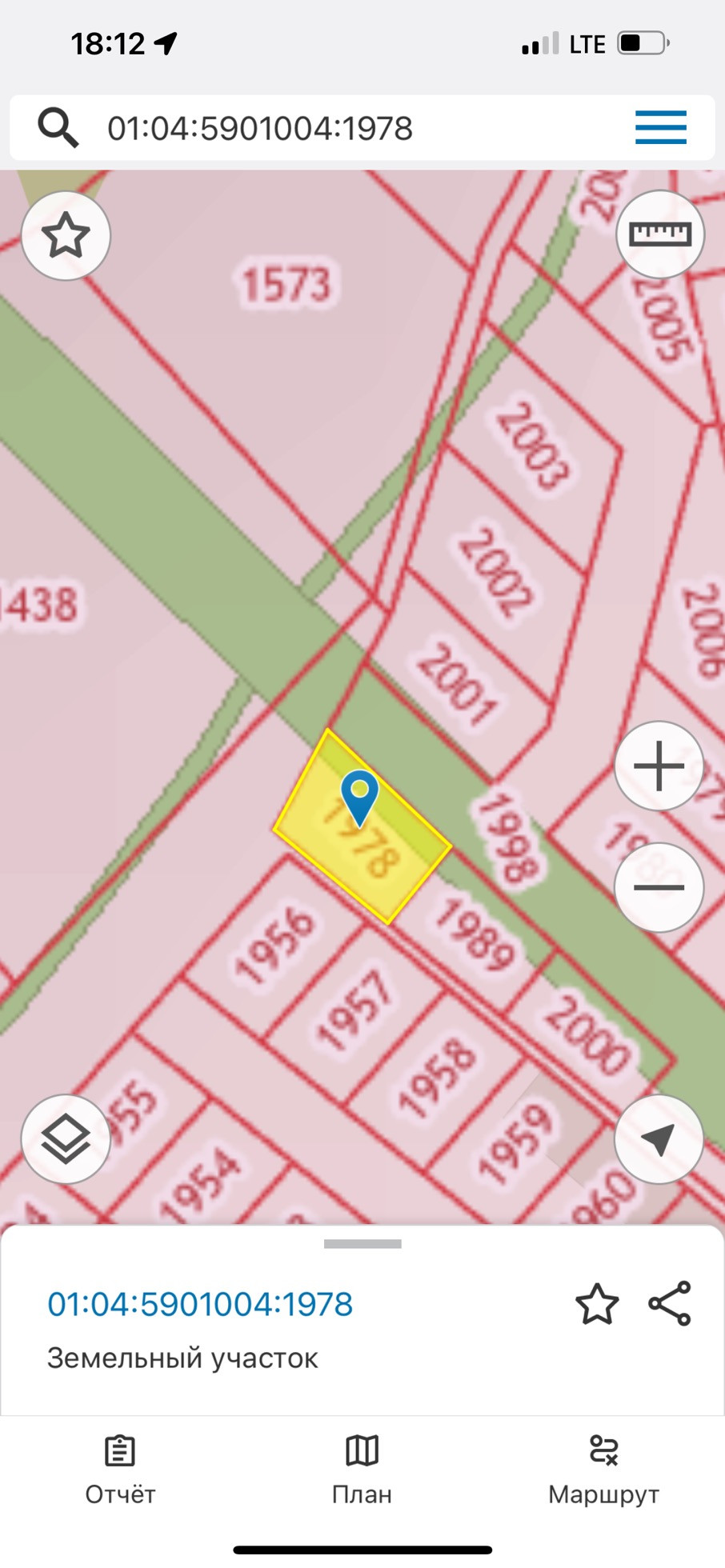
Task: Show the План view
Action: [362, 1472]
